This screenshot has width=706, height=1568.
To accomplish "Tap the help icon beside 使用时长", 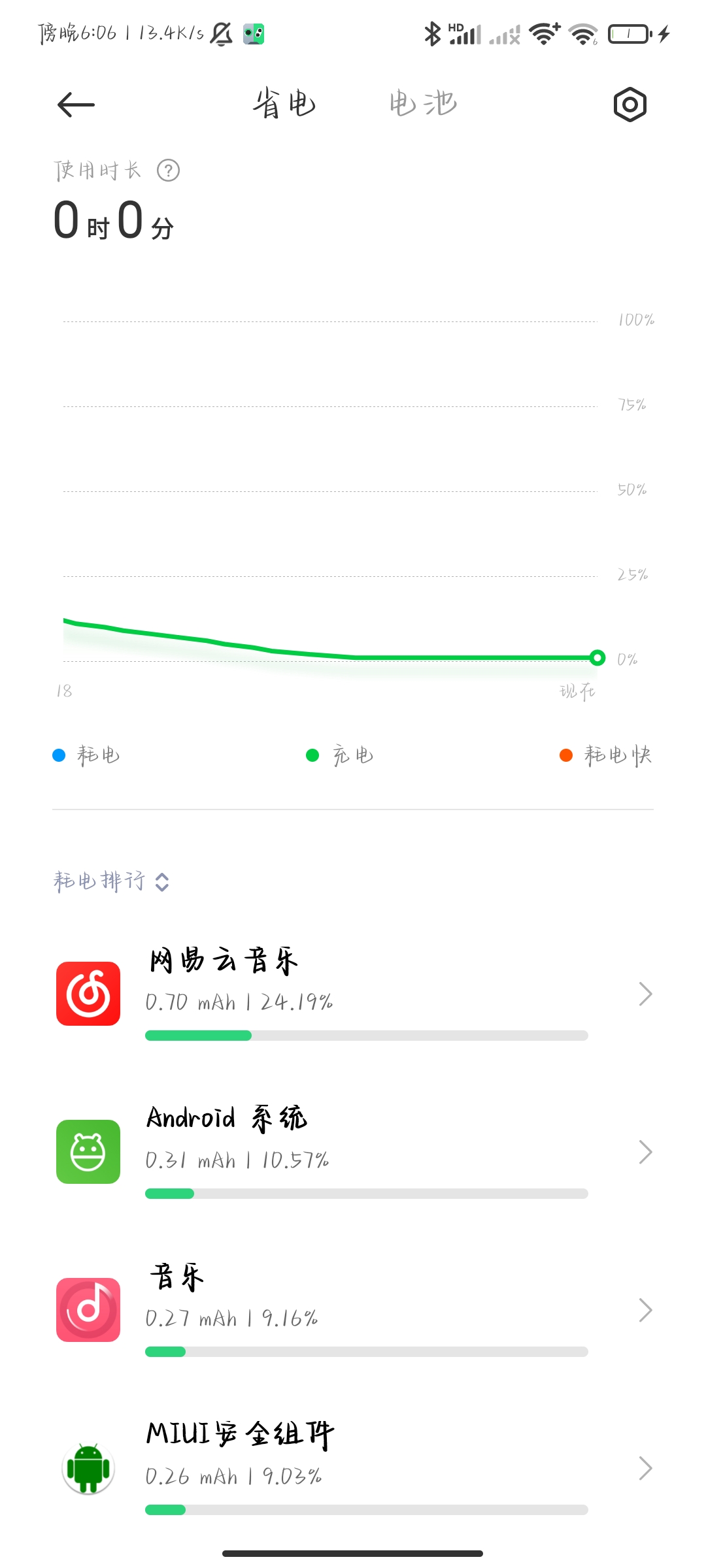I will 169,171.
